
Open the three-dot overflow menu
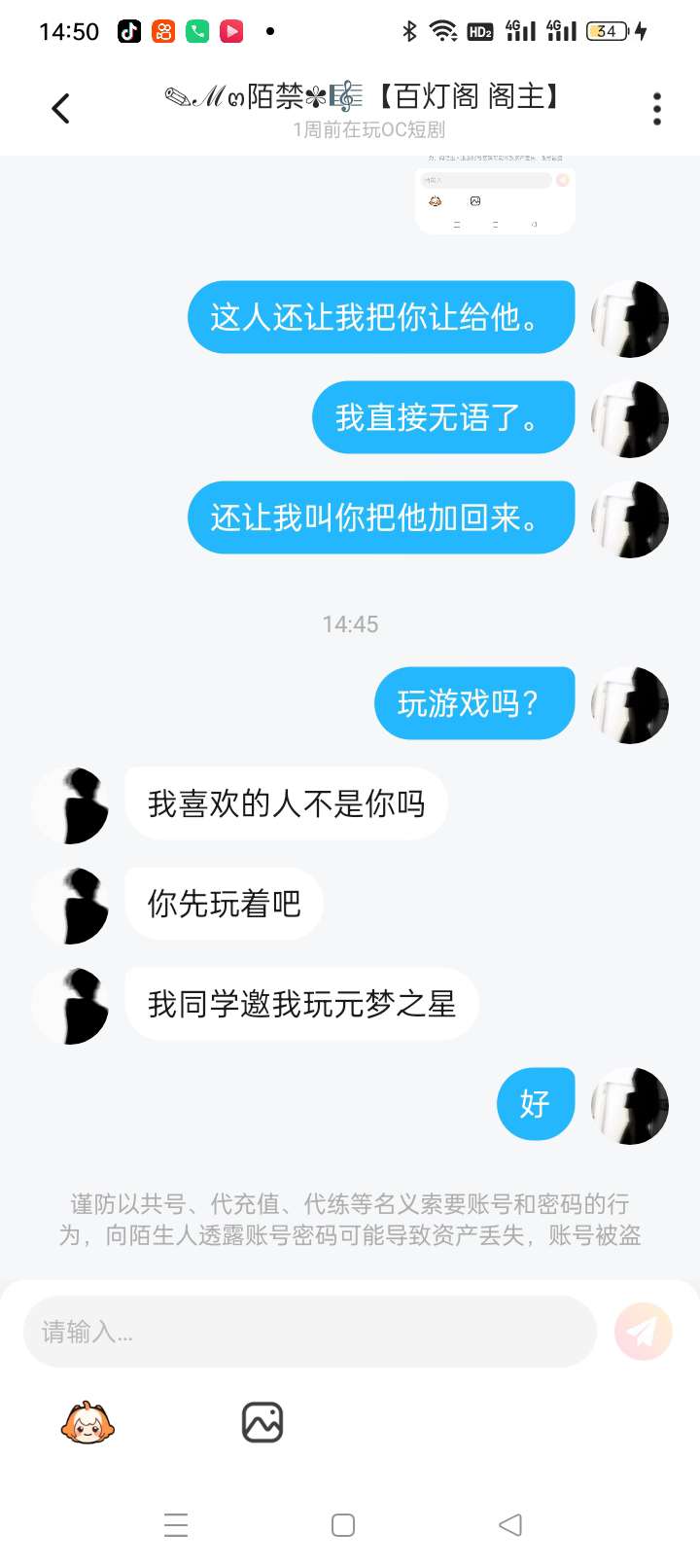click(657, 109)
